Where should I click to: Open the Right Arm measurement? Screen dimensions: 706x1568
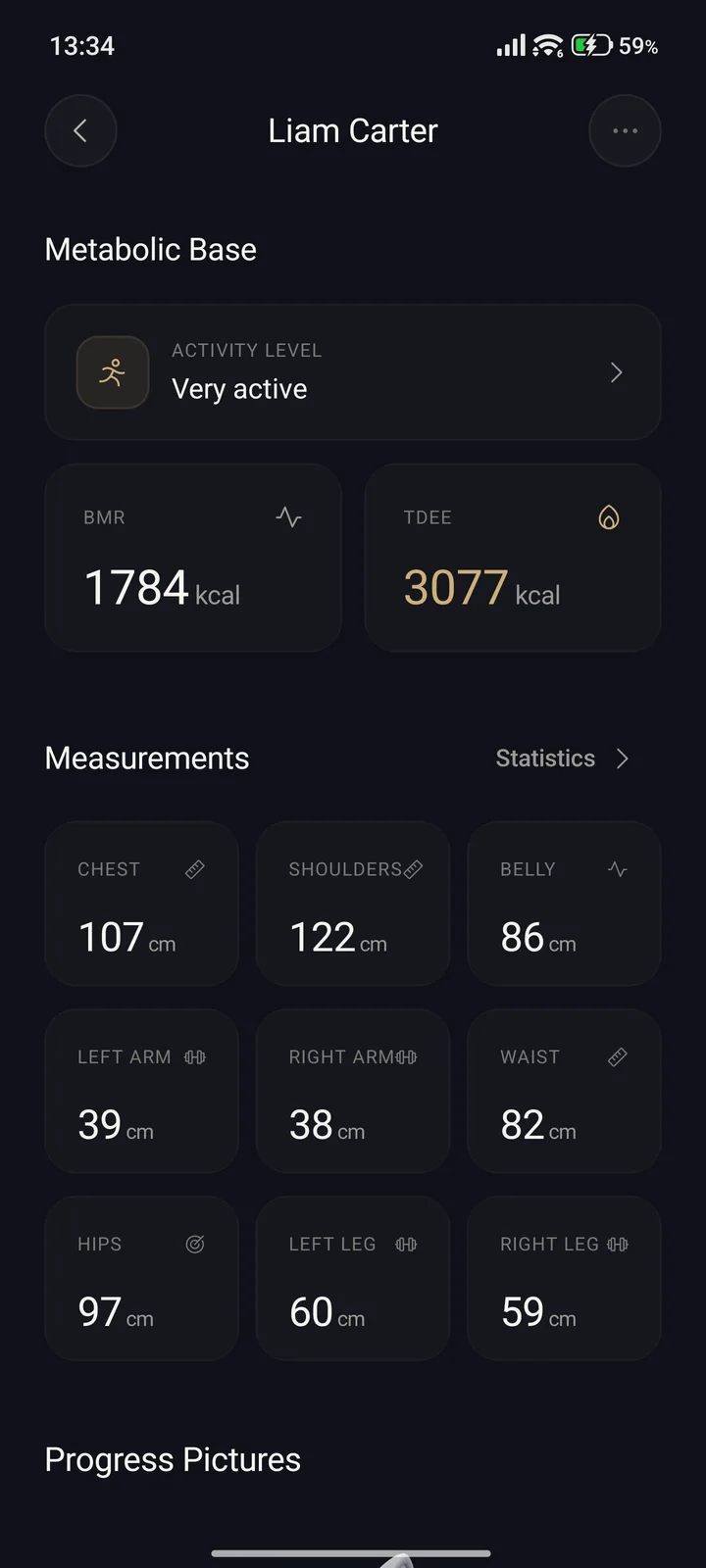[353, 1091]
